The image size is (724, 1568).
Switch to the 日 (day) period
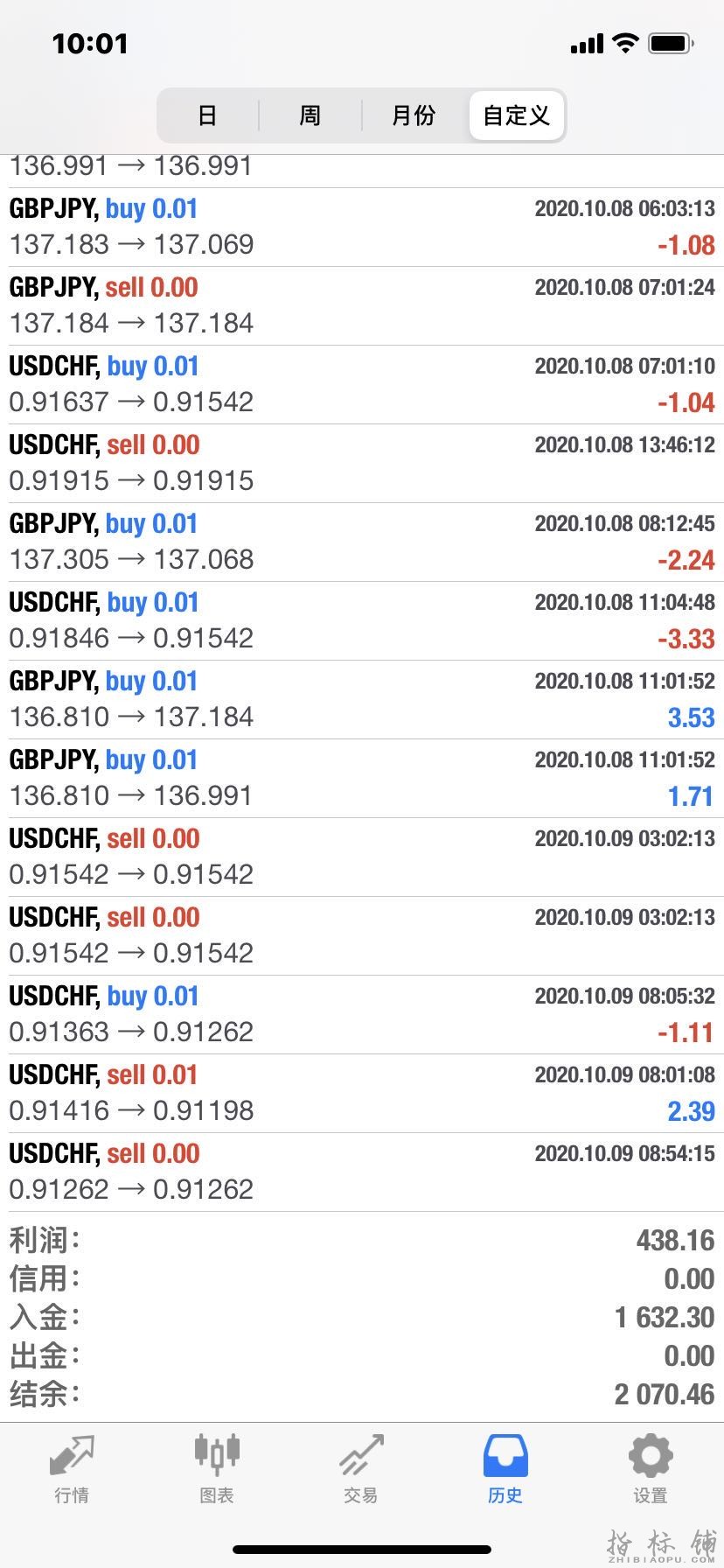pos(207,115)
